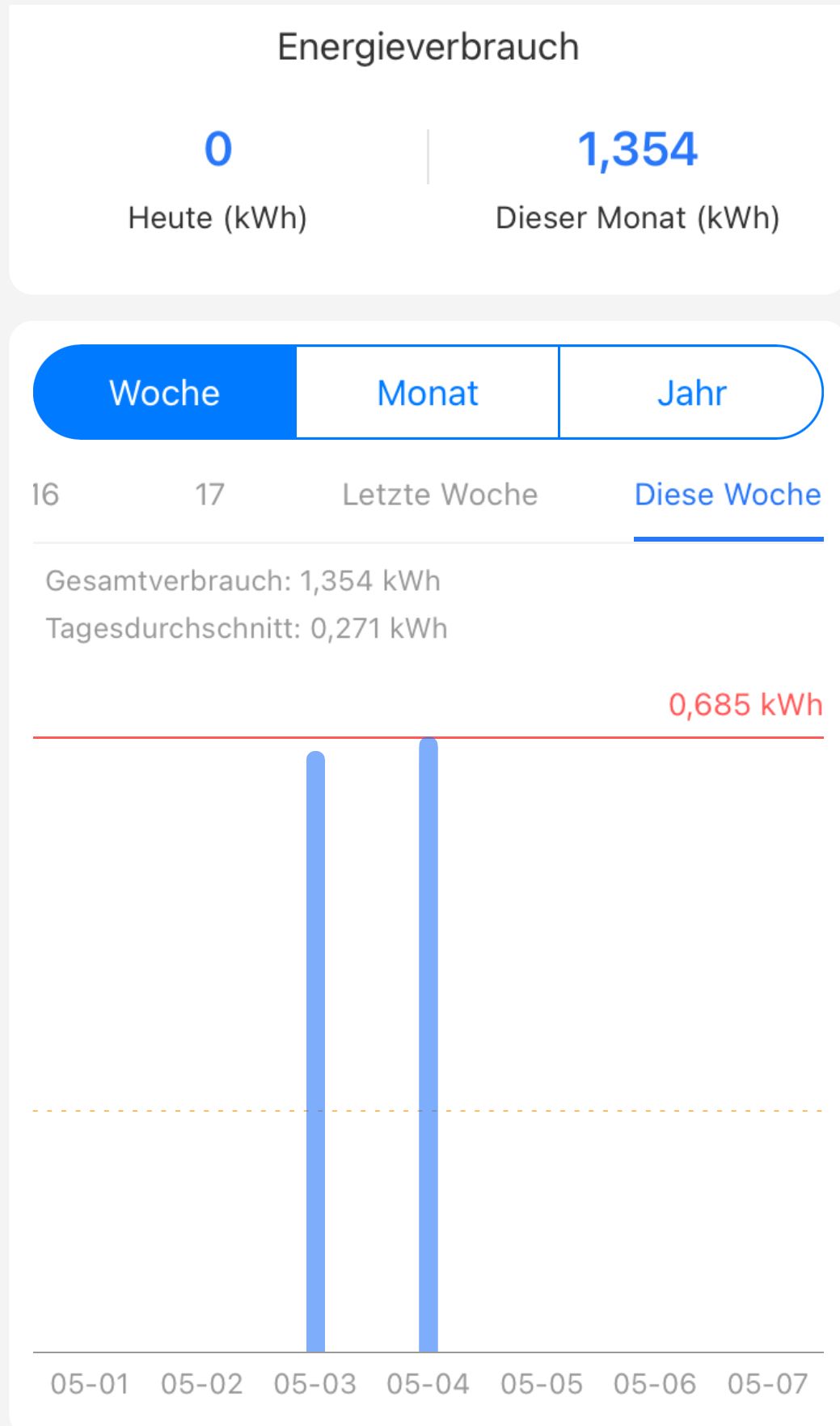Viewport: 840px width, 1426px height.
Task: Switch to the Jahr view
Action: (691, 393)
